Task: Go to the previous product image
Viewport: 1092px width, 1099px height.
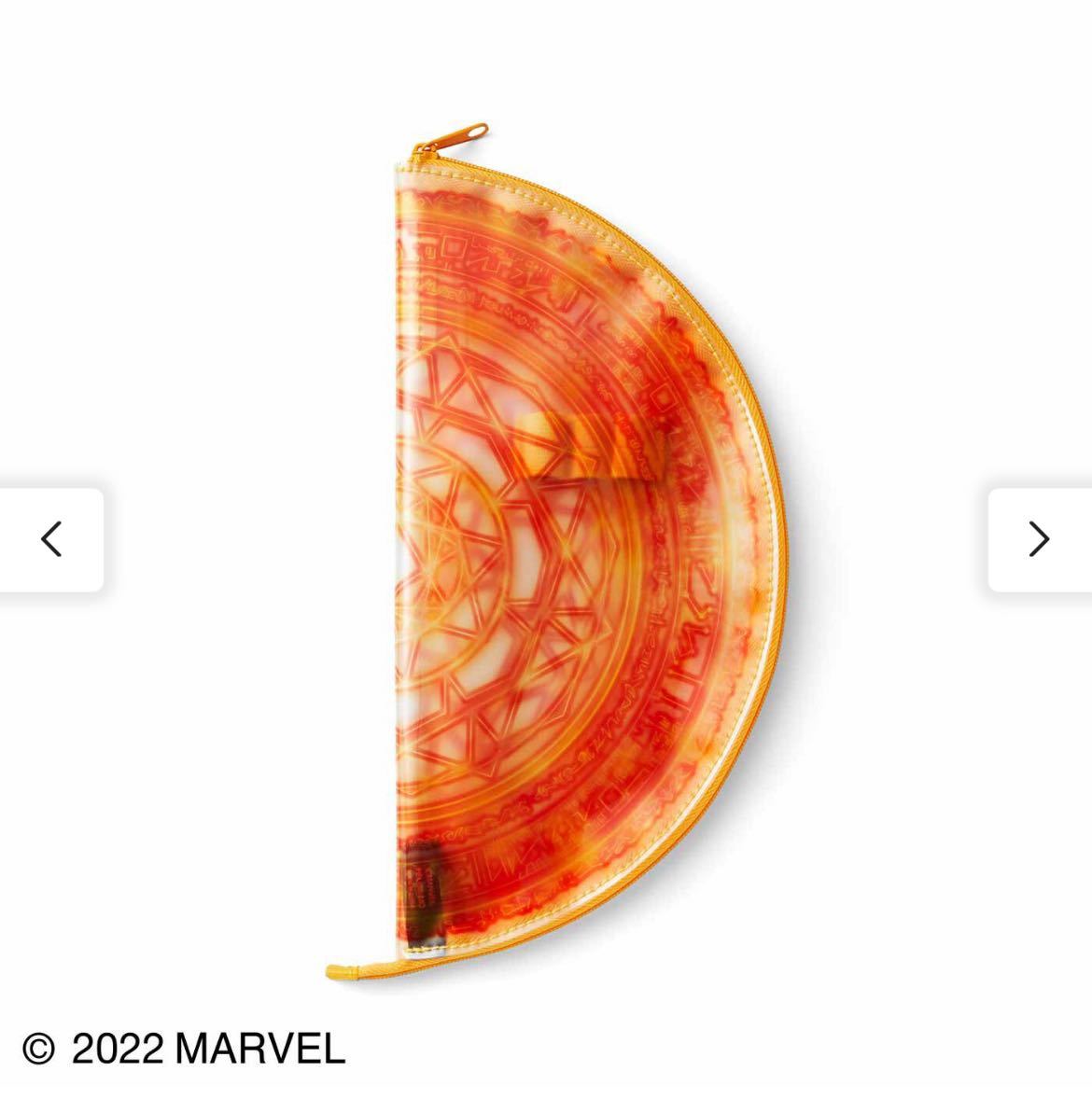Action: coord(51,539)
